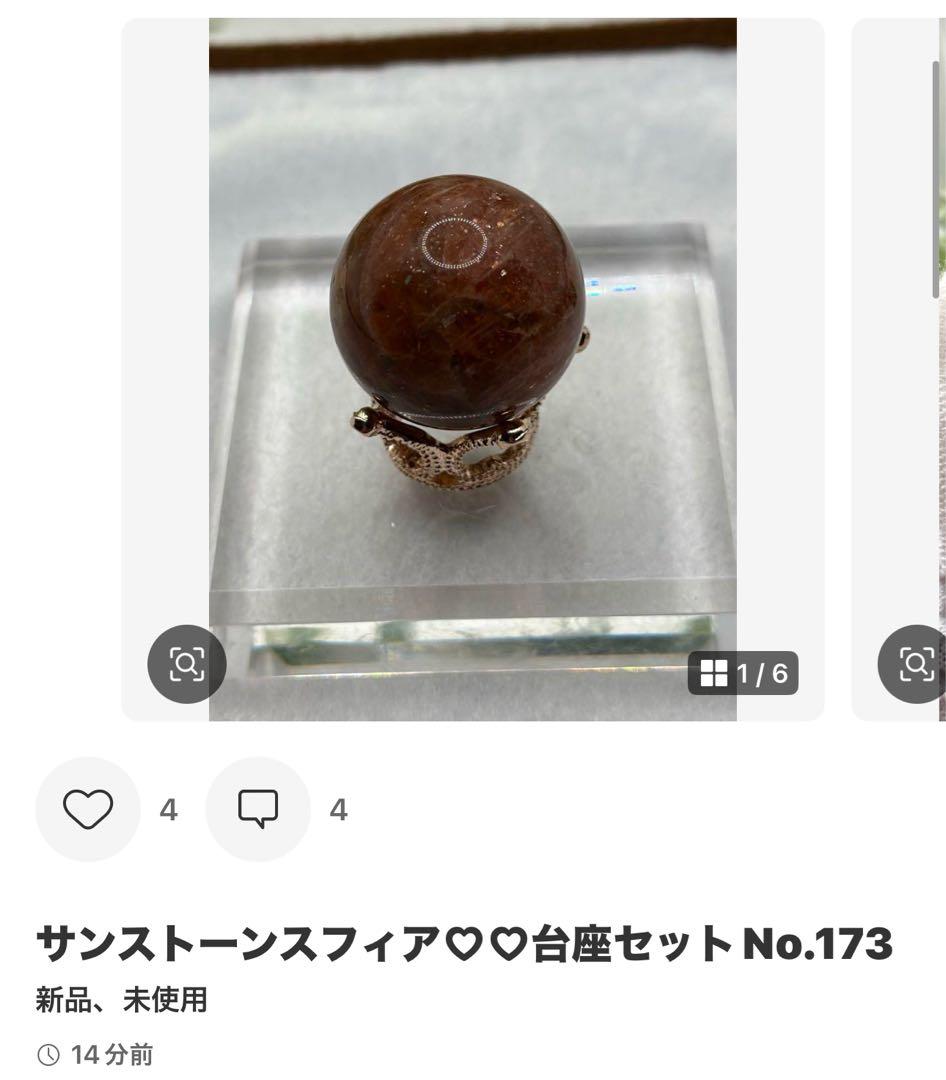
Task: Open the 1 / 6 photo grid view
Action: [743, 674]
